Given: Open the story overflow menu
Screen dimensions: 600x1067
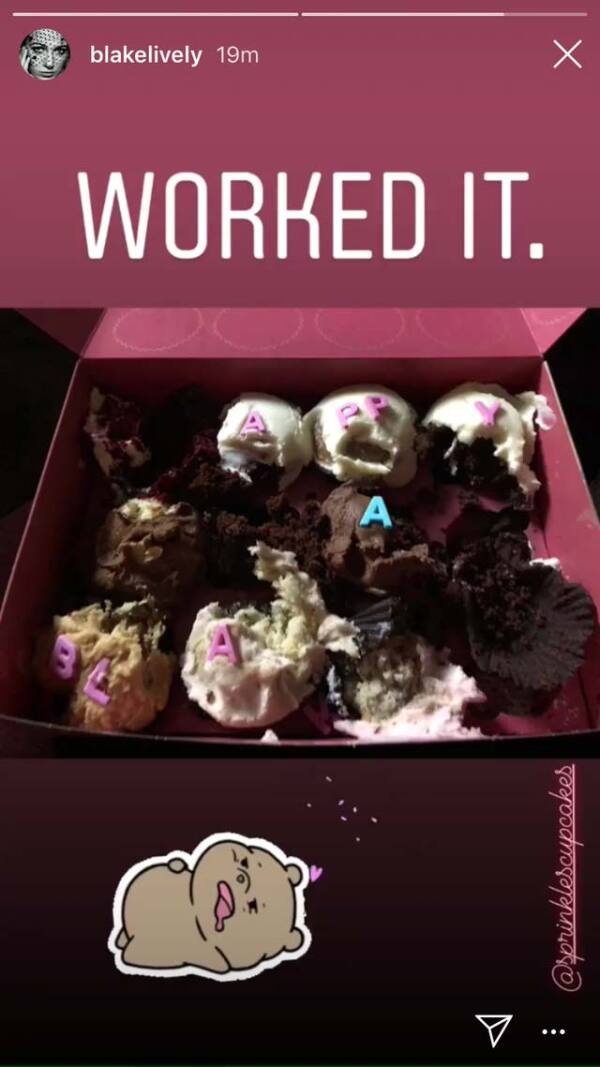Looking at the screenshot, I should click(x=553, y=1031).
